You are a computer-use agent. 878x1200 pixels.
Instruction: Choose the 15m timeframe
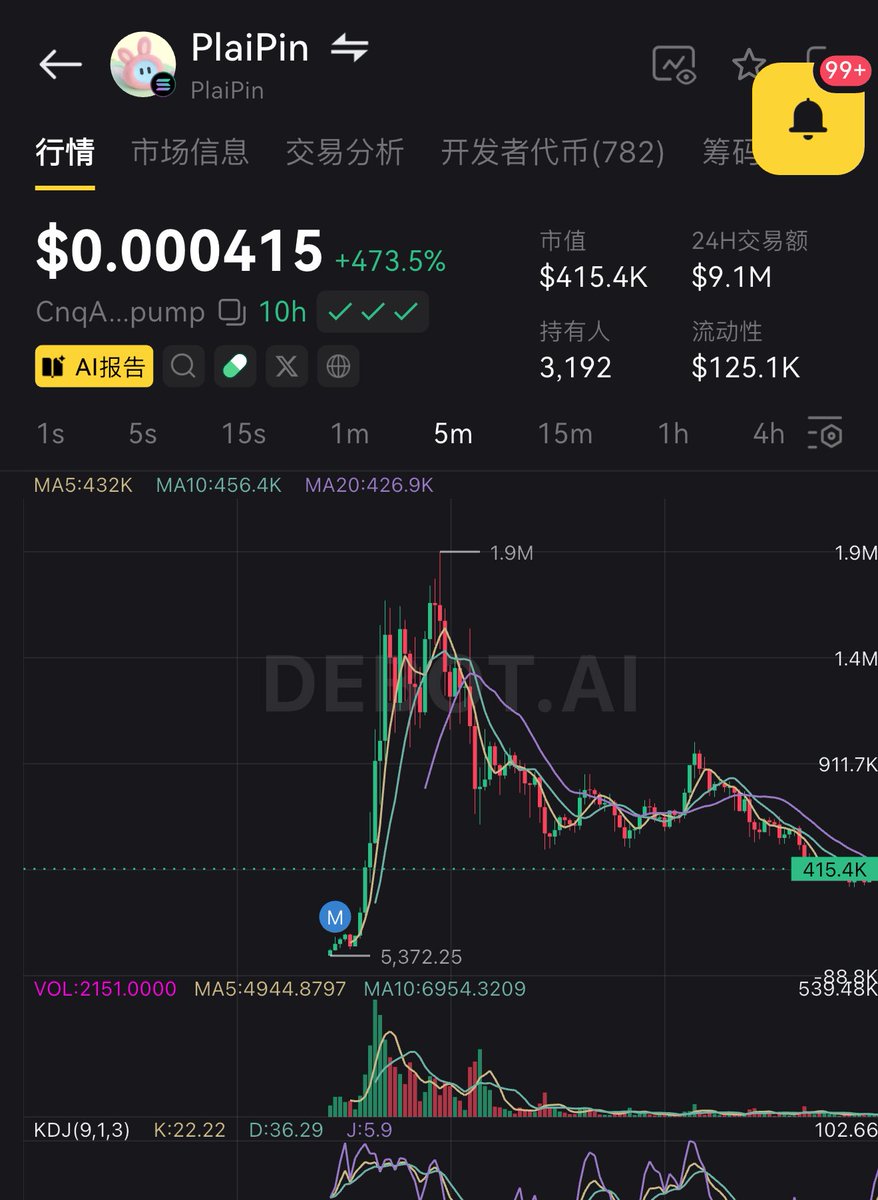click(565, 434)
